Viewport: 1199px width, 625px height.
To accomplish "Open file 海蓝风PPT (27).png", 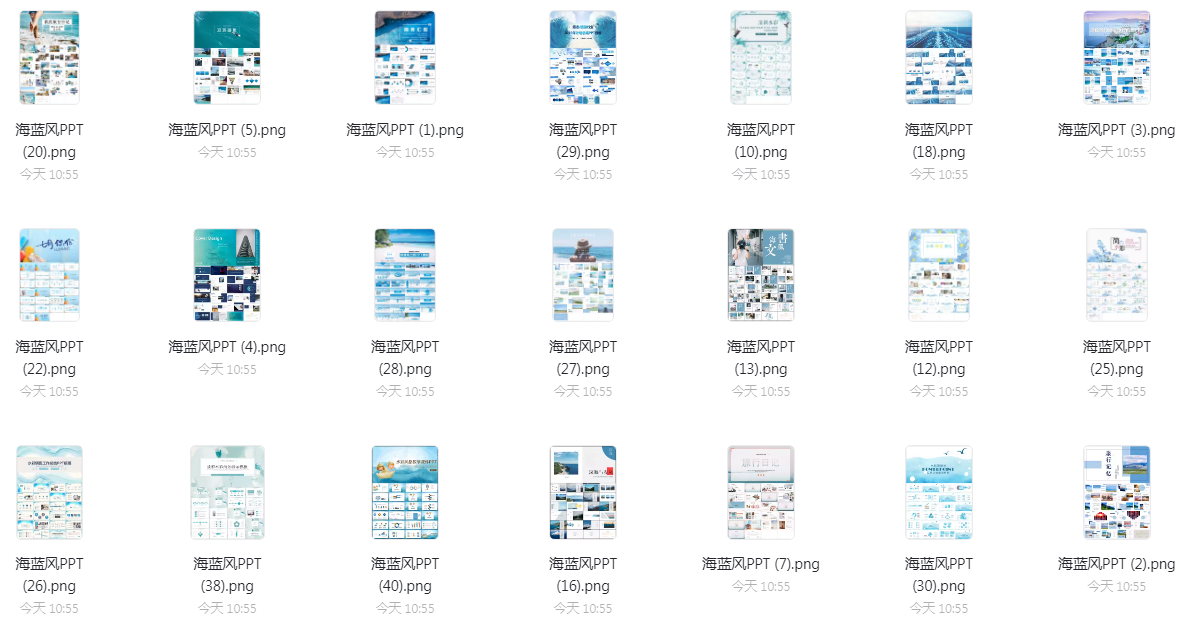I will point(583,275).
